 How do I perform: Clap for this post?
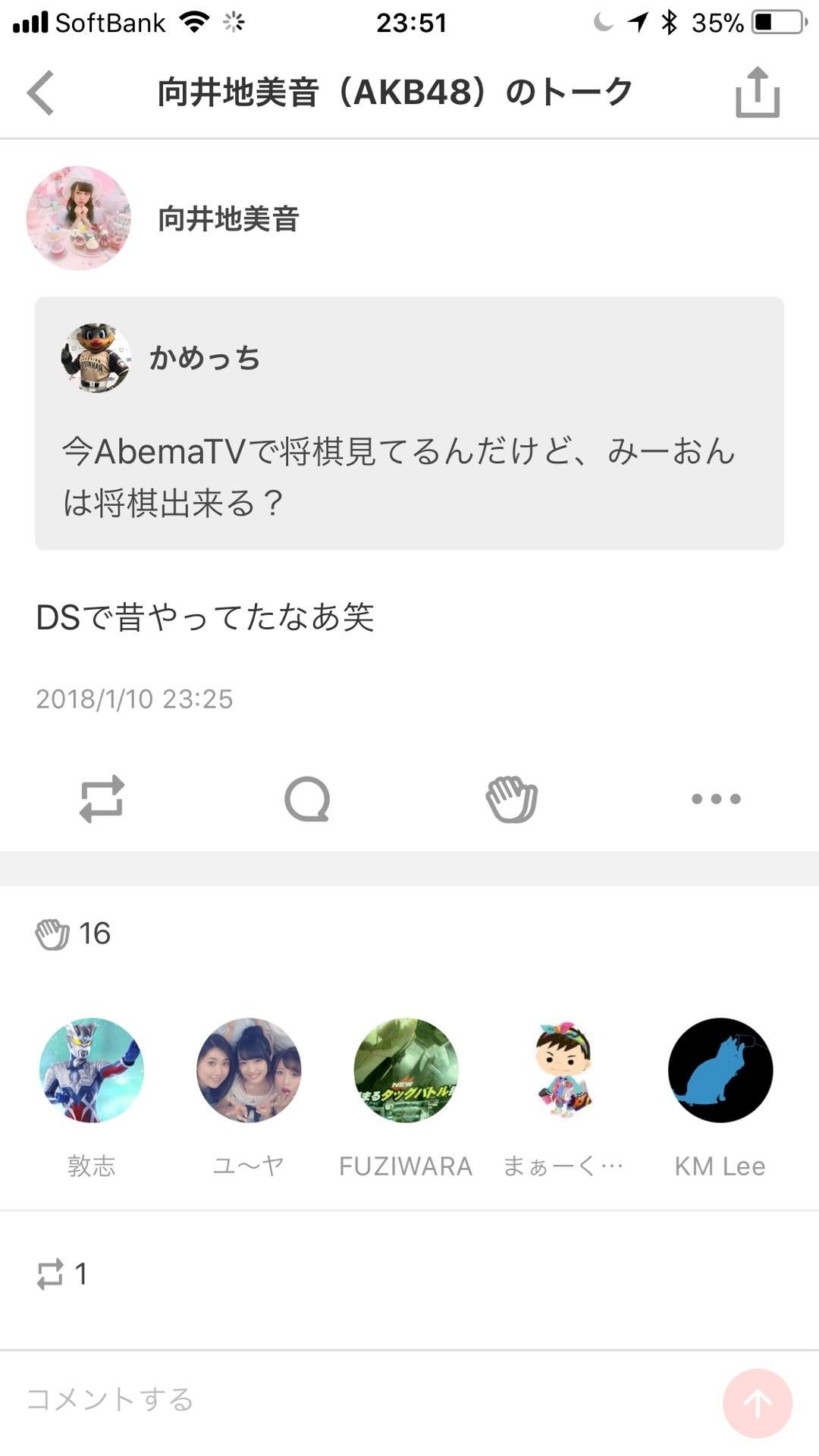[512, 799]
